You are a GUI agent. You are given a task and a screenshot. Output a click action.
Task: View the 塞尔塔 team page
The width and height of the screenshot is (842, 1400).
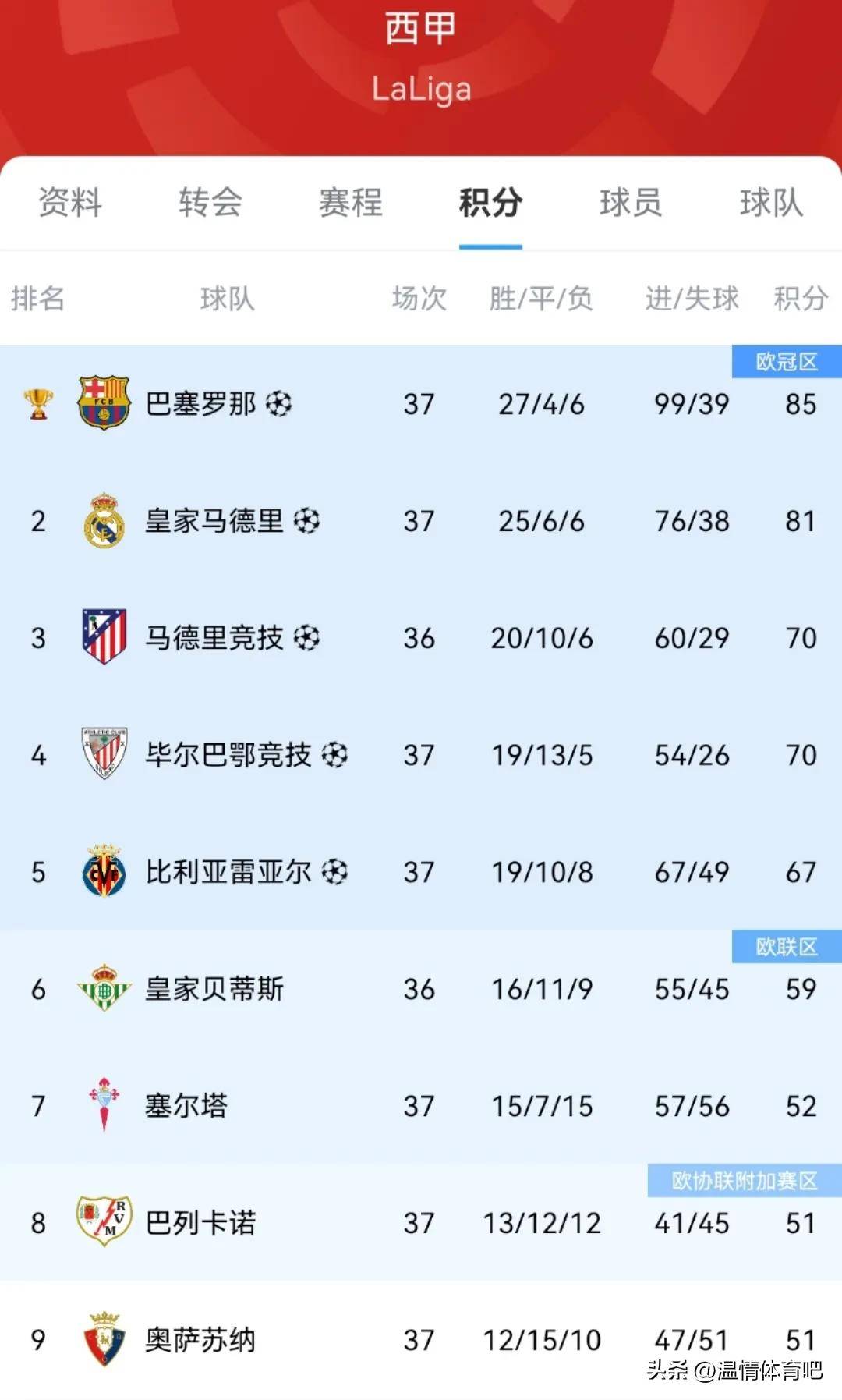[x=421, y=1105]
